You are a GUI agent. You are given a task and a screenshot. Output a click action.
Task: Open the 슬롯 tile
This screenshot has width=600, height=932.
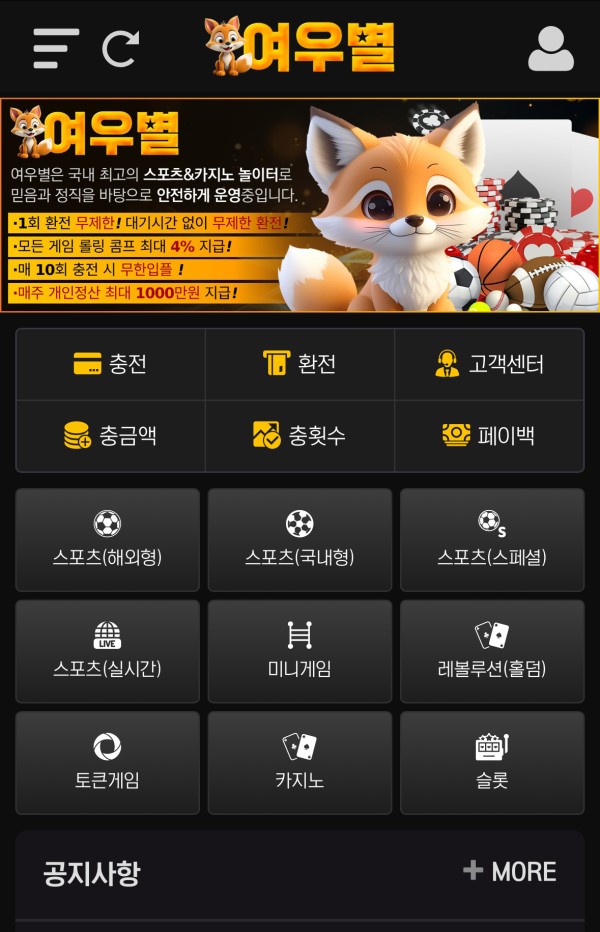point(492,763)
